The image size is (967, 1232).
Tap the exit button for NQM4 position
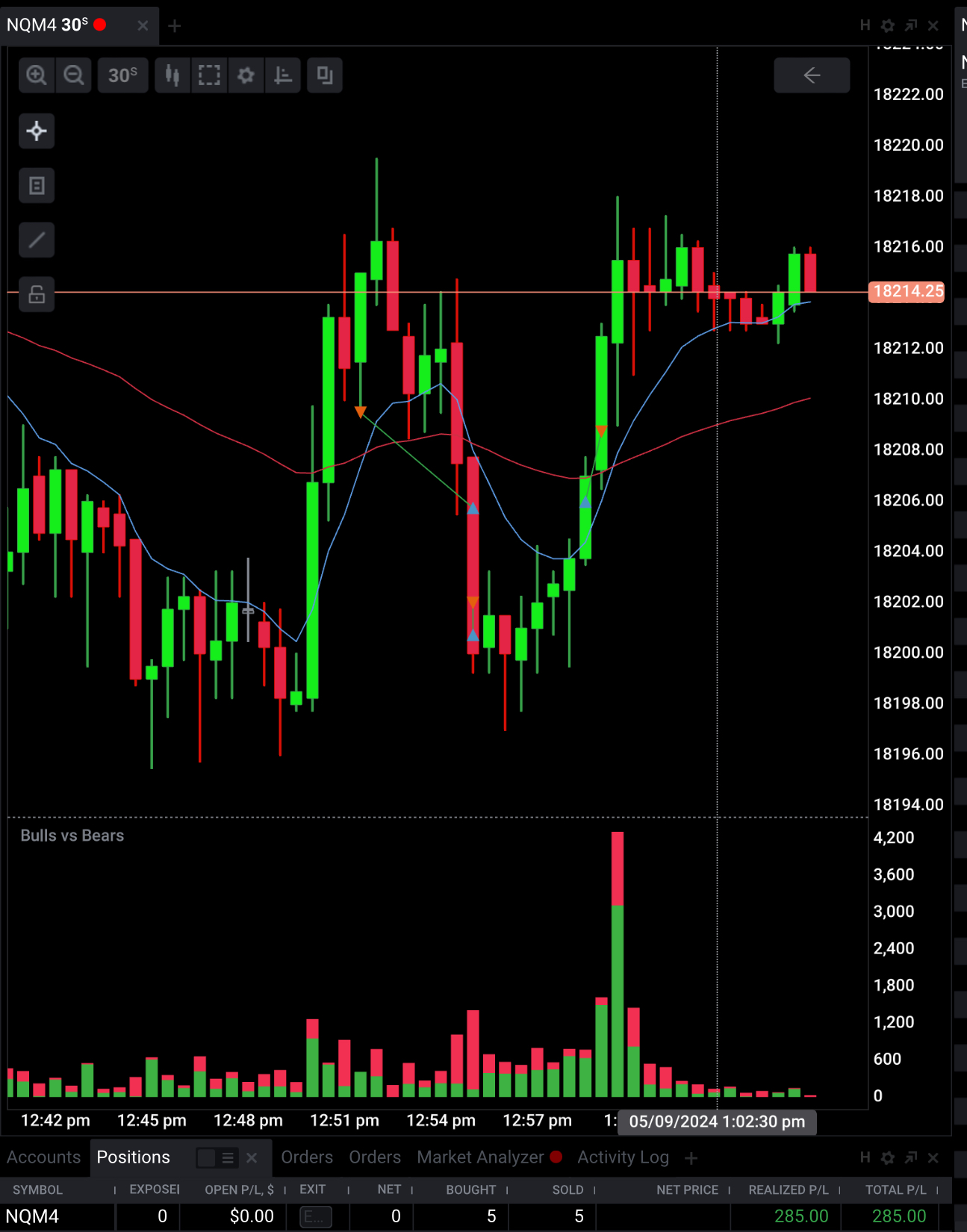pyautogui.click(x=315, y=1216)
